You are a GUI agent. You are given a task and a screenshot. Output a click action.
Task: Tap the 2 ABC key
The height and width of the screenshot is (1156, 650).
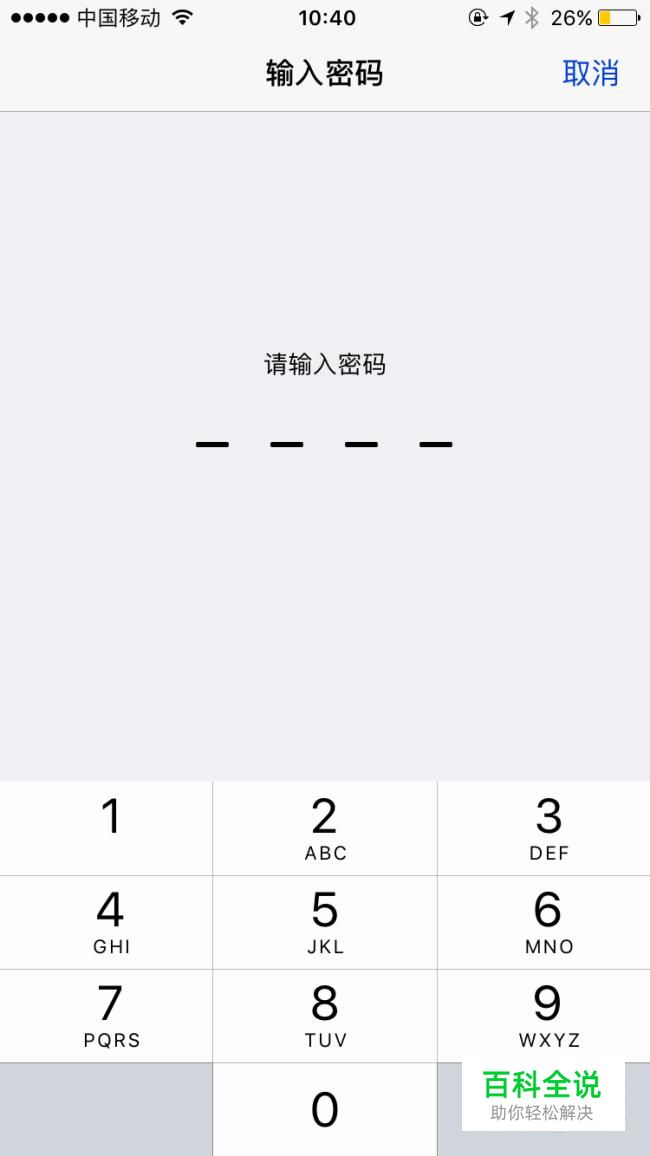point(325,829)
